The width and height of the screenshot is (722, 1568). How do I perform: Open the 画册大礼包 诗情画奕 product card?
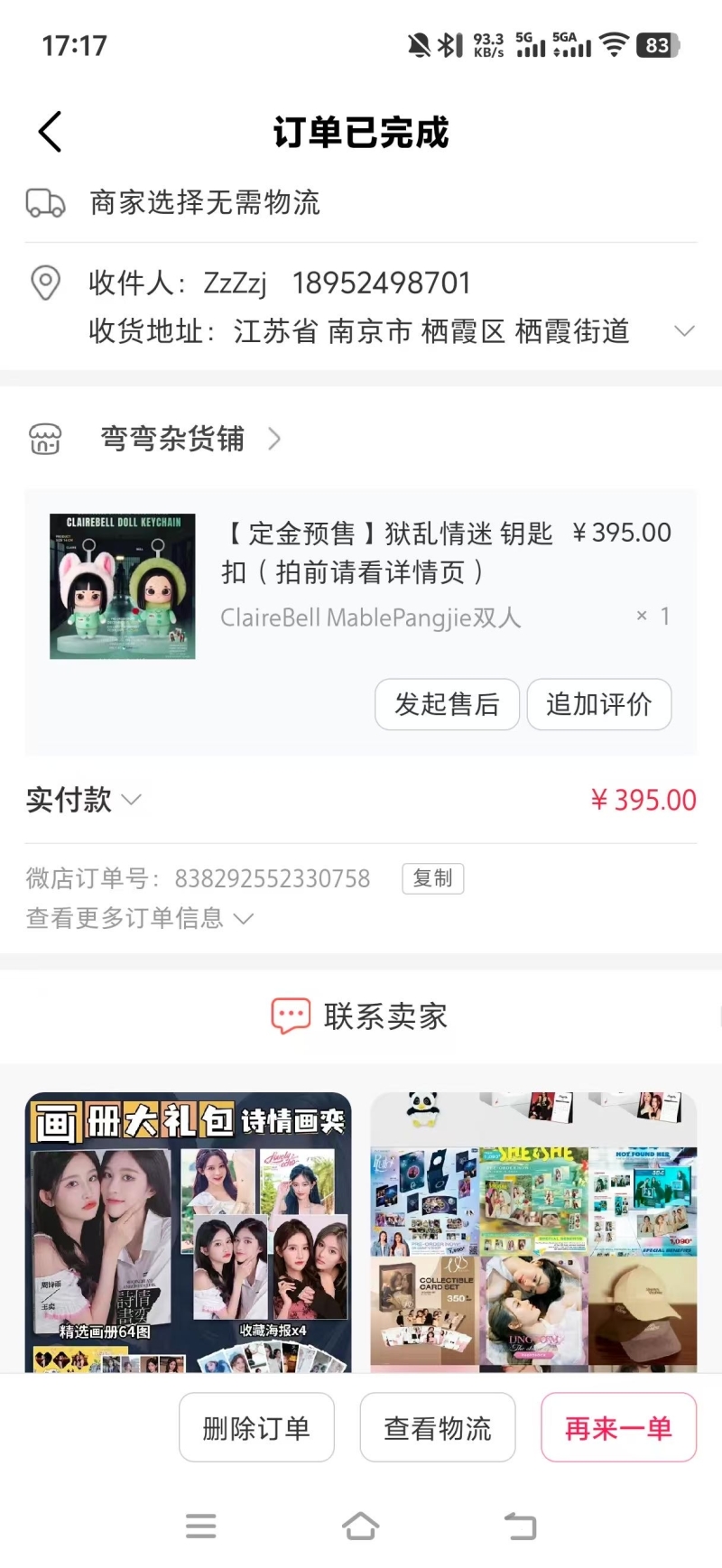click(x=188, y=1232)
